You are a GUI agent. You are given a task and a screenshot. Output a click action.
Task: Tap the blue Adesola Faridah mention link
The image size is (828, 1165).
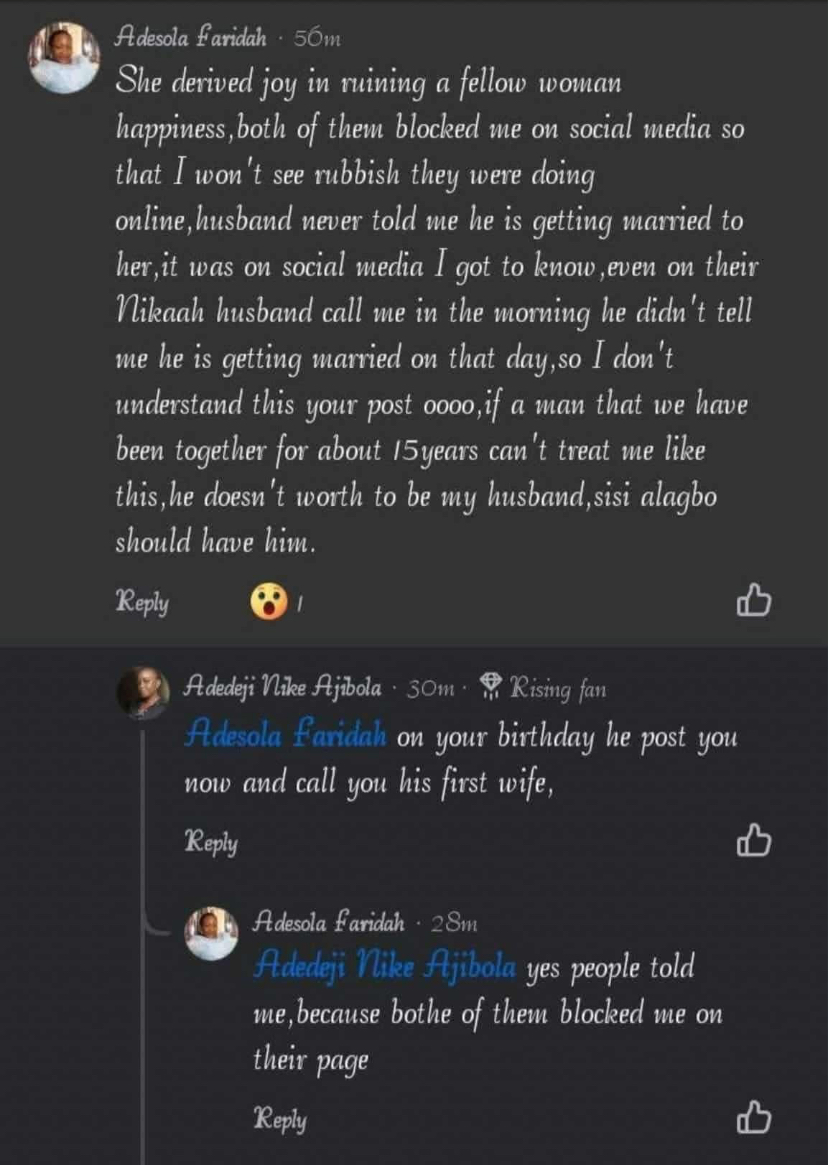[287, 737]
